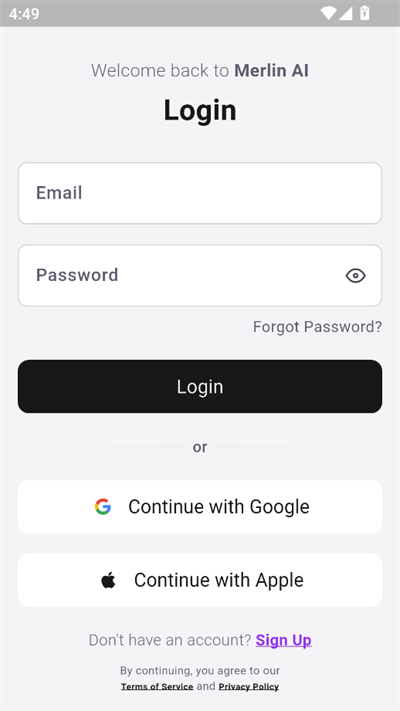Choose Continue with Apple

pos(200,580)
